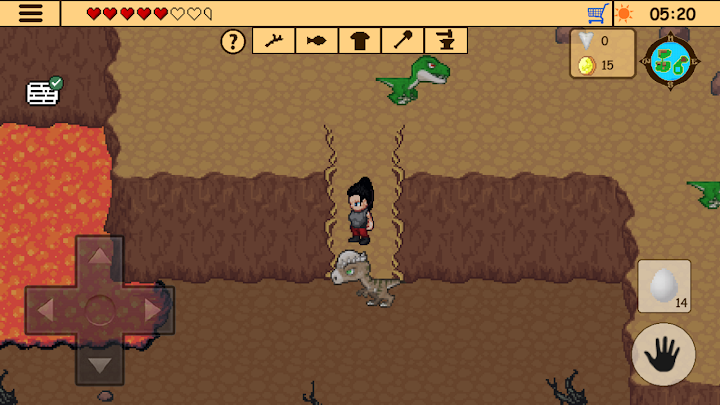720x405 pixels.
Task: Move up with the D-pad arrow
Action: [x=99, y=257]
